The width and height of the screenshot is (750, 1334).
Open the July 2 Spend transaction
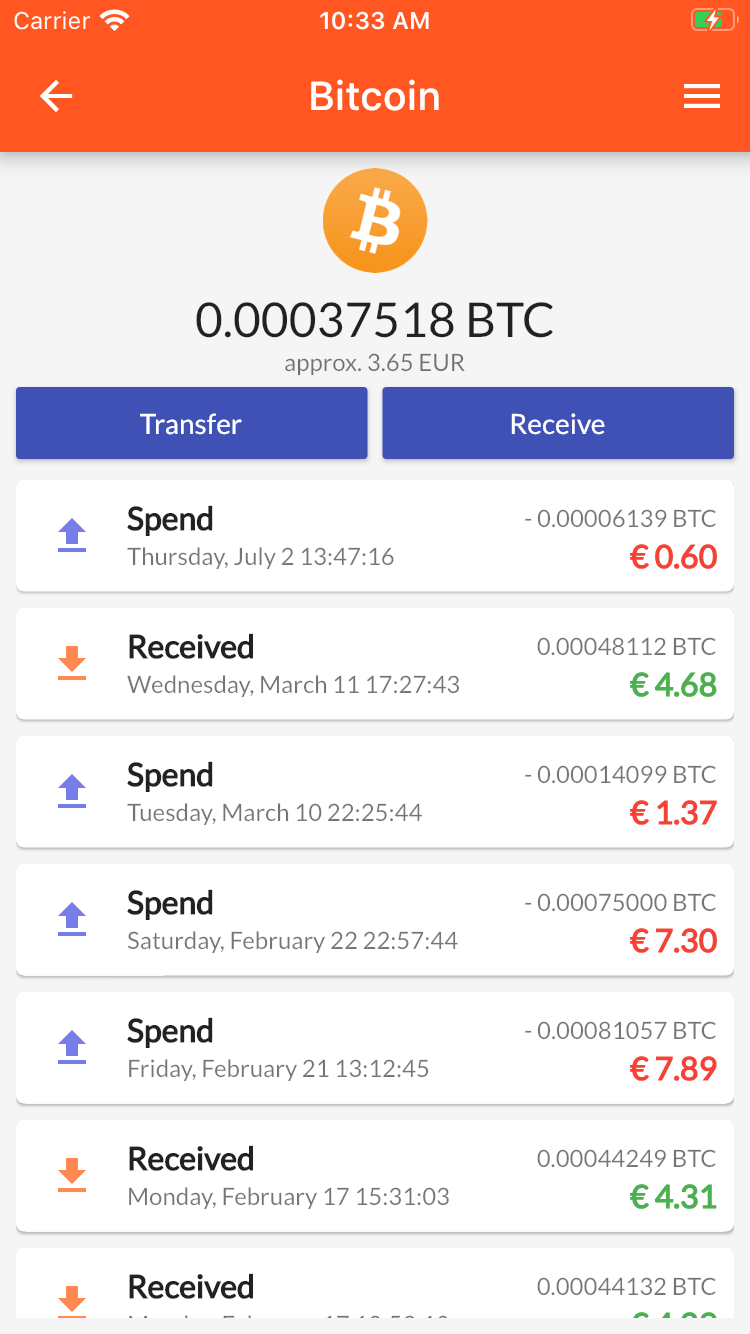[x=375, y=536]
